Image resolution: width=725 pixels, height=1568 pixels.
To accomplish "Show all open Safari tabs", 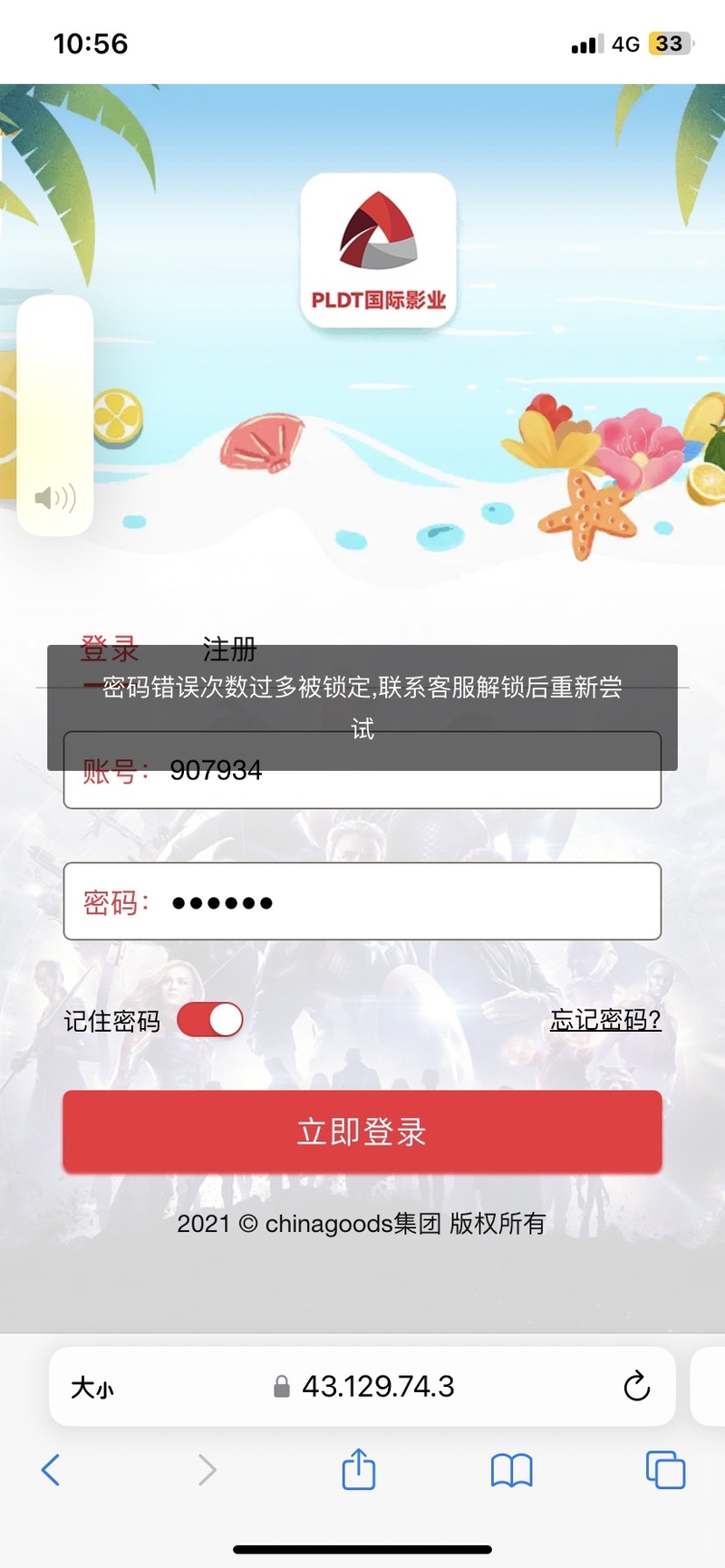I will click(665, 1469).
